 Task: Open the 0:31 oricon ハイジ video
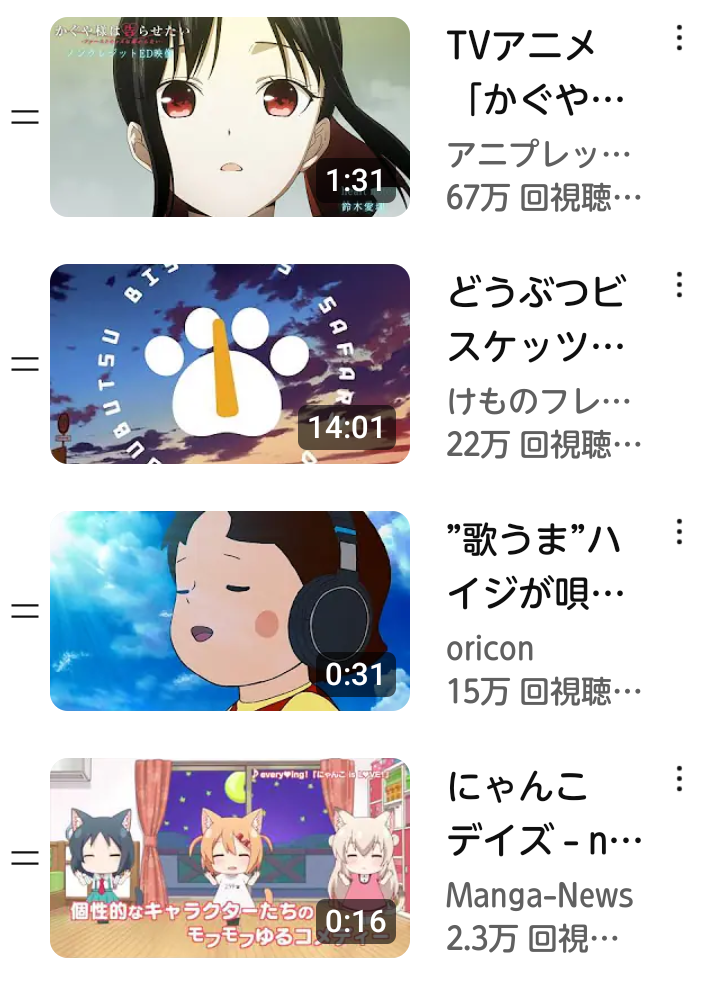[x=230, y=611]
